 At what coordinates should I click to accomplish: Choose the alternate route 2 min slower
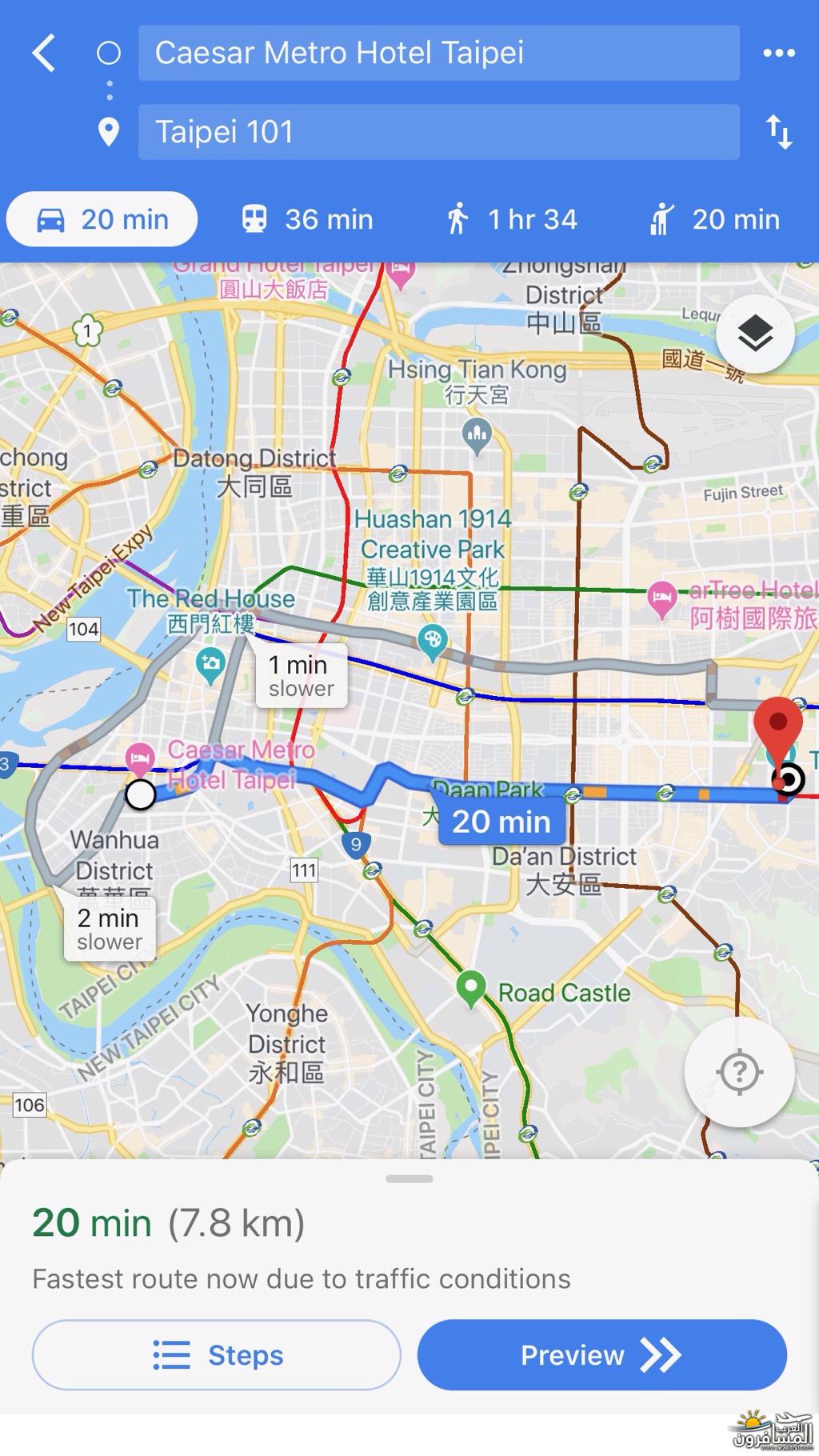click(x=110, y=929)
